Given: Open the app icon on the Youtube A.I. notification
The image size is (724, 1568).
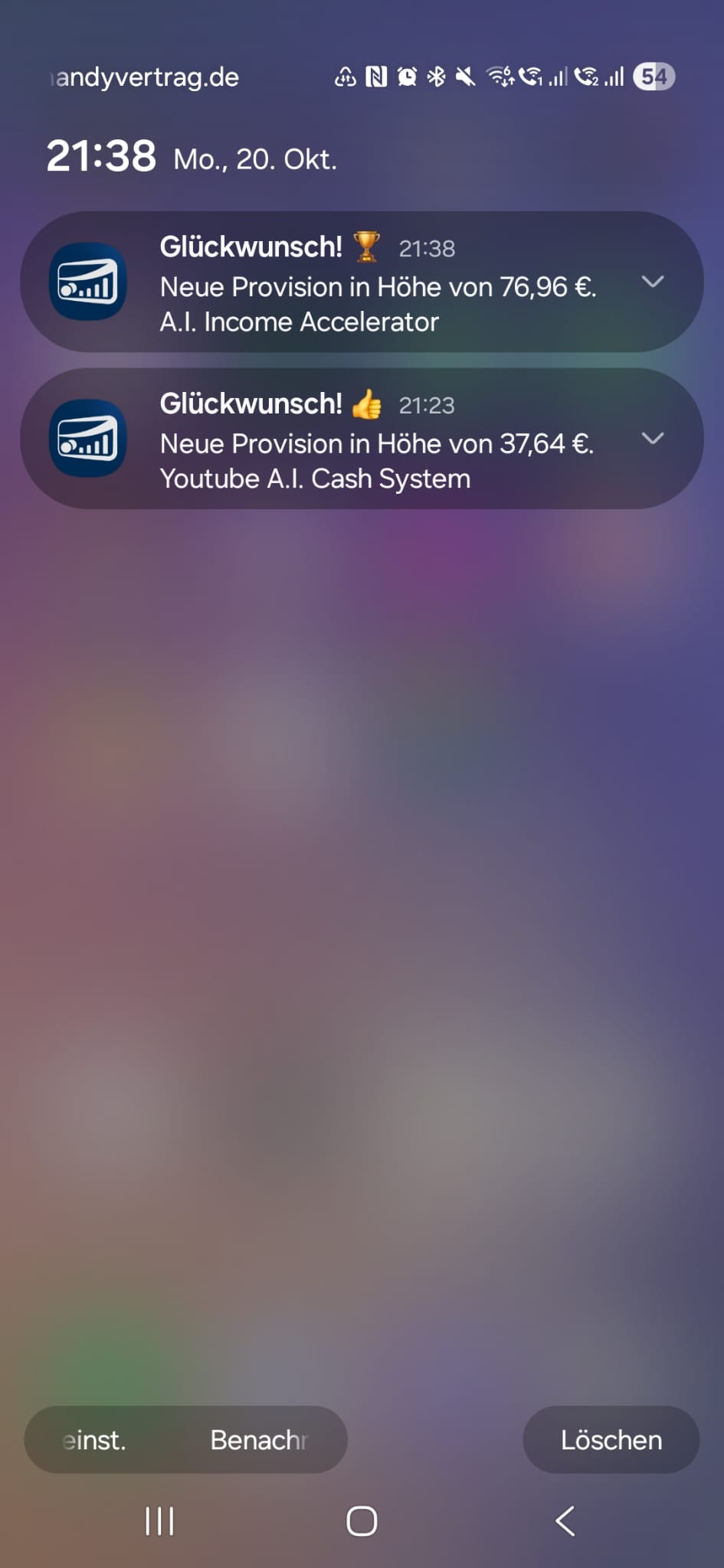Looking at the screenshot, I should click(x=87, y=439).
